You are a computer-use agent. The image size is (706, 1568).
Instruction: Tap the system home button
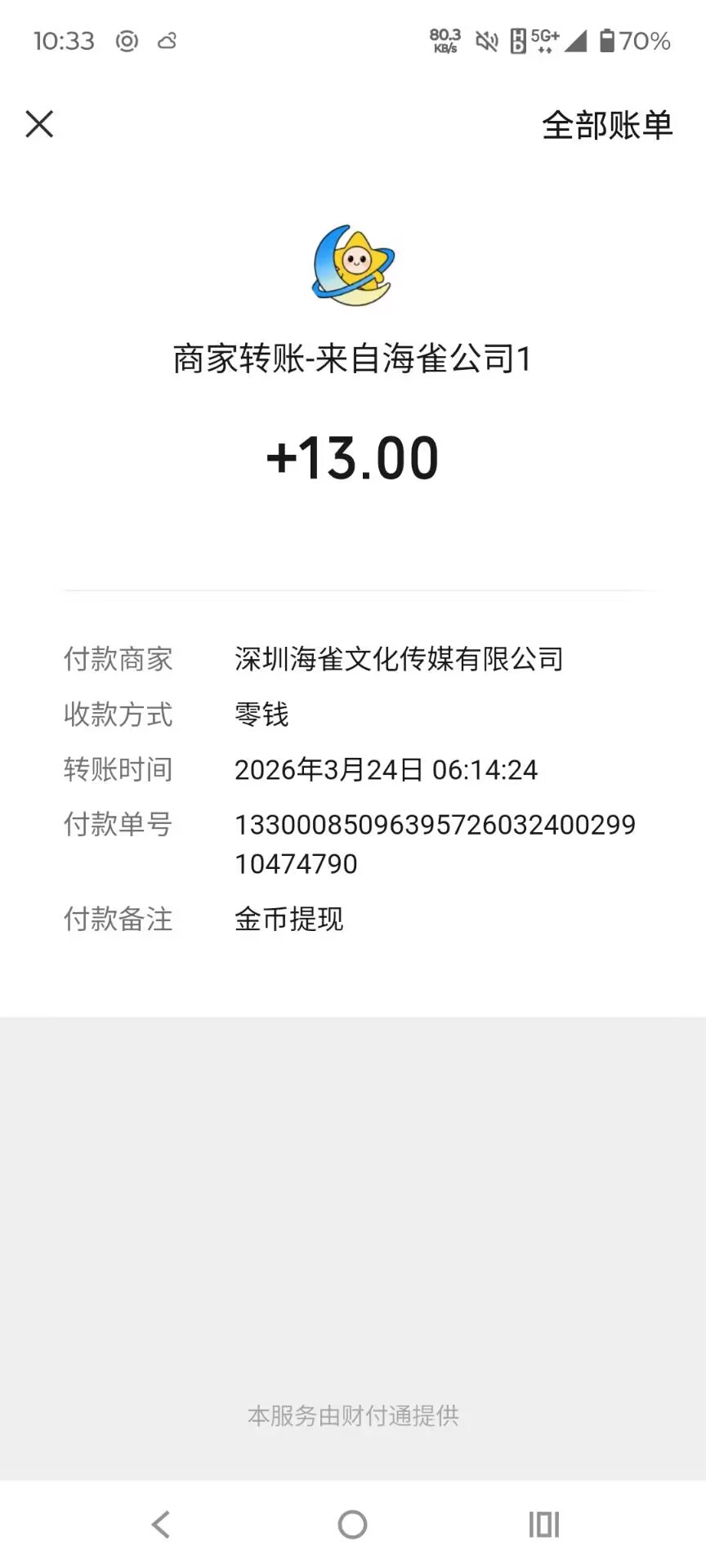coord(353,1524)
